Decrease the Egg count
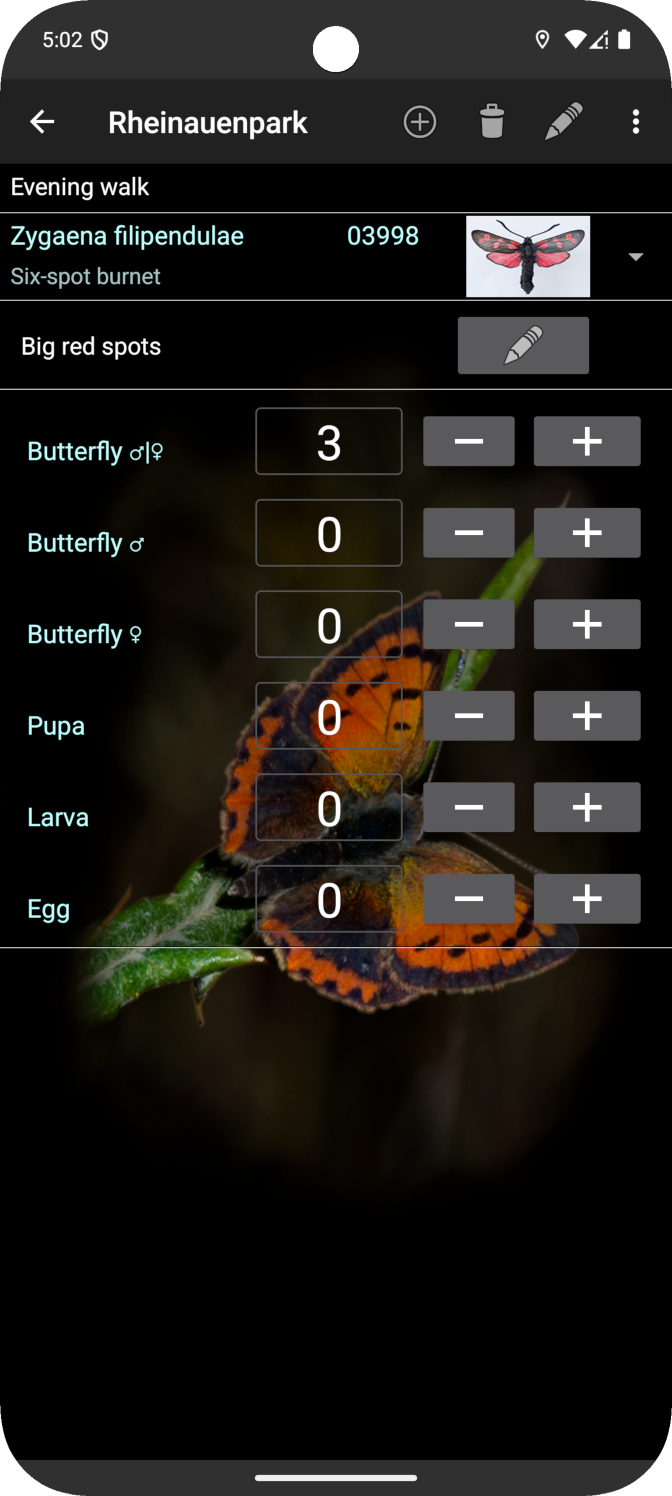Screen dimensions: 672x1496 click(469, 899)
